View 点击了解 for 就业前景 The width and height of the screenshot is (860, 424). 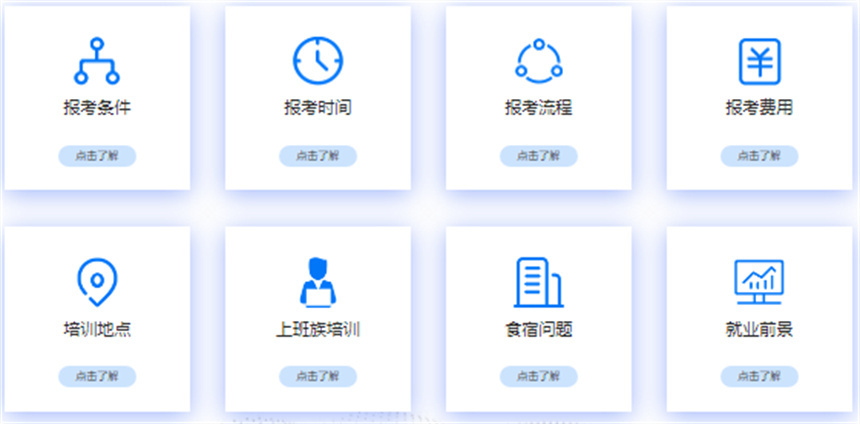click(x=759, y=377)
